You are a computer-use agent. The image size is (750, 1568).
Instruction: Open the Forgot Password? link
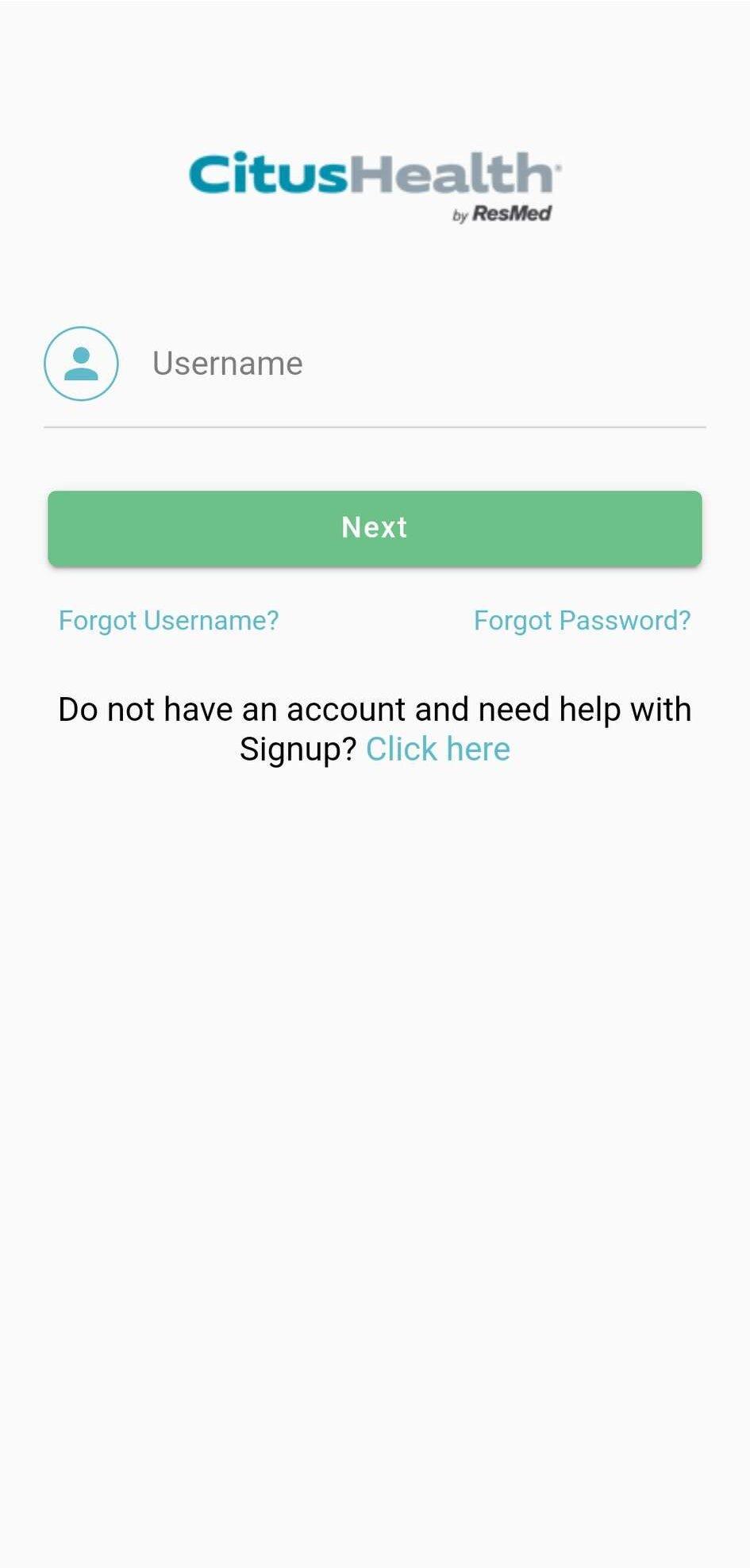tap(582, 620)
